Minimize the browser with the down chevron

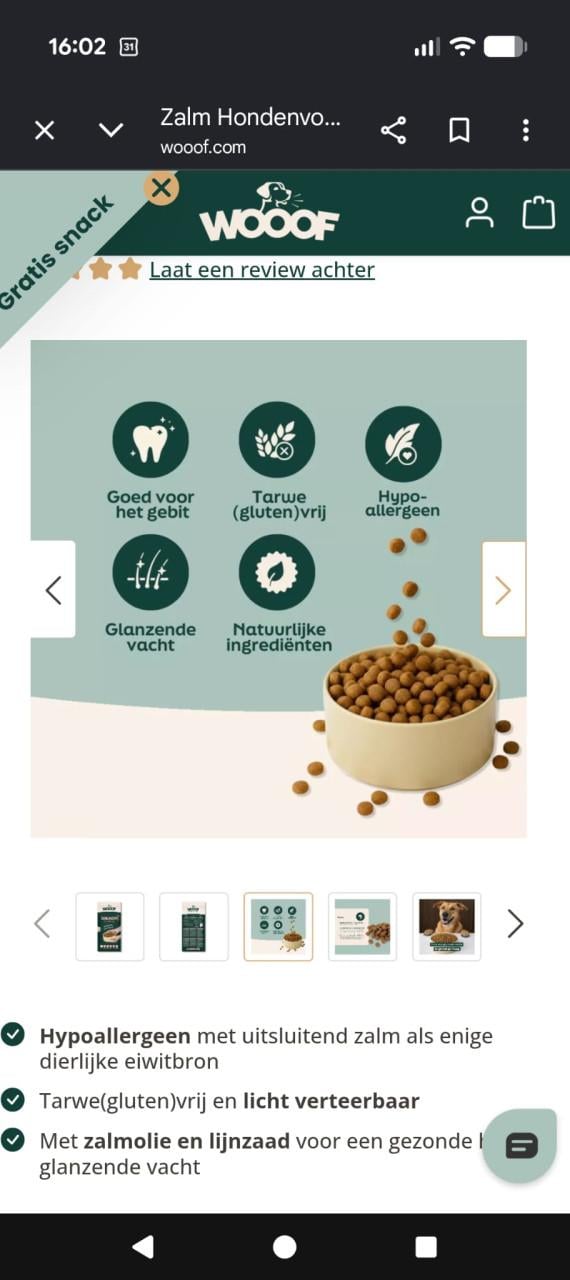(x=111, y=130)
